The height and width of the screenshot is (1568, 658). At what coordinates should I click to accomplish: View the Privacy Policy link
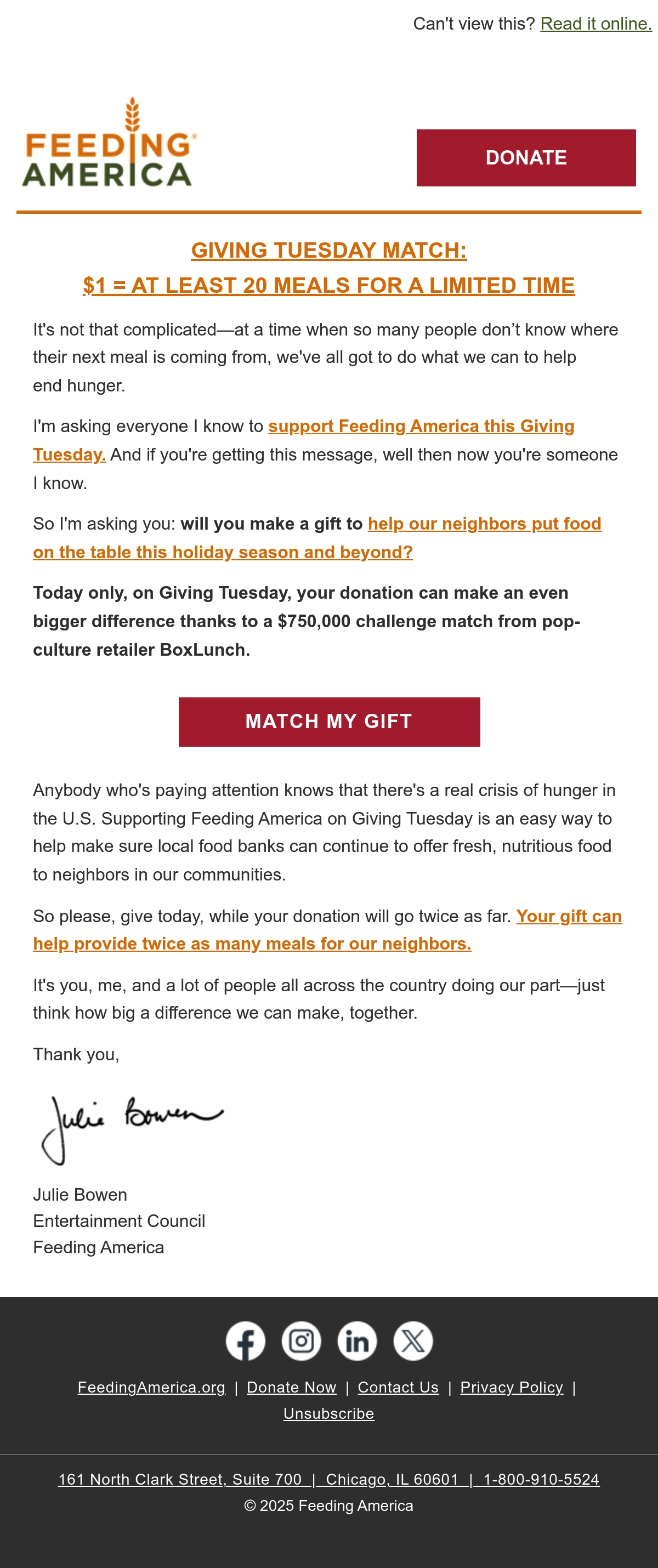(x=511, y=1387)
